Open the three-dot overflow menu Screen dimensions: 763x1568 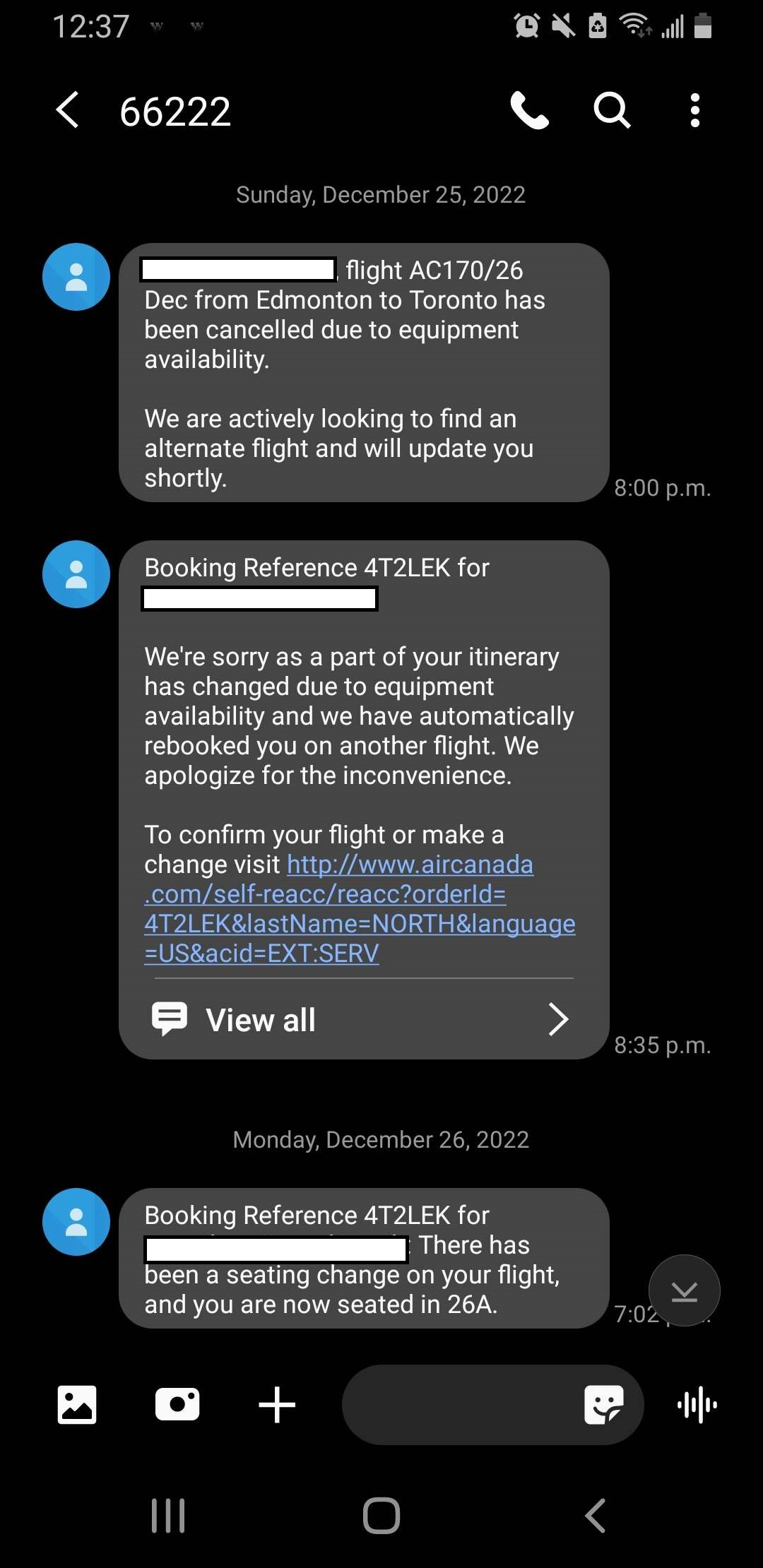(x=694, y=109)
